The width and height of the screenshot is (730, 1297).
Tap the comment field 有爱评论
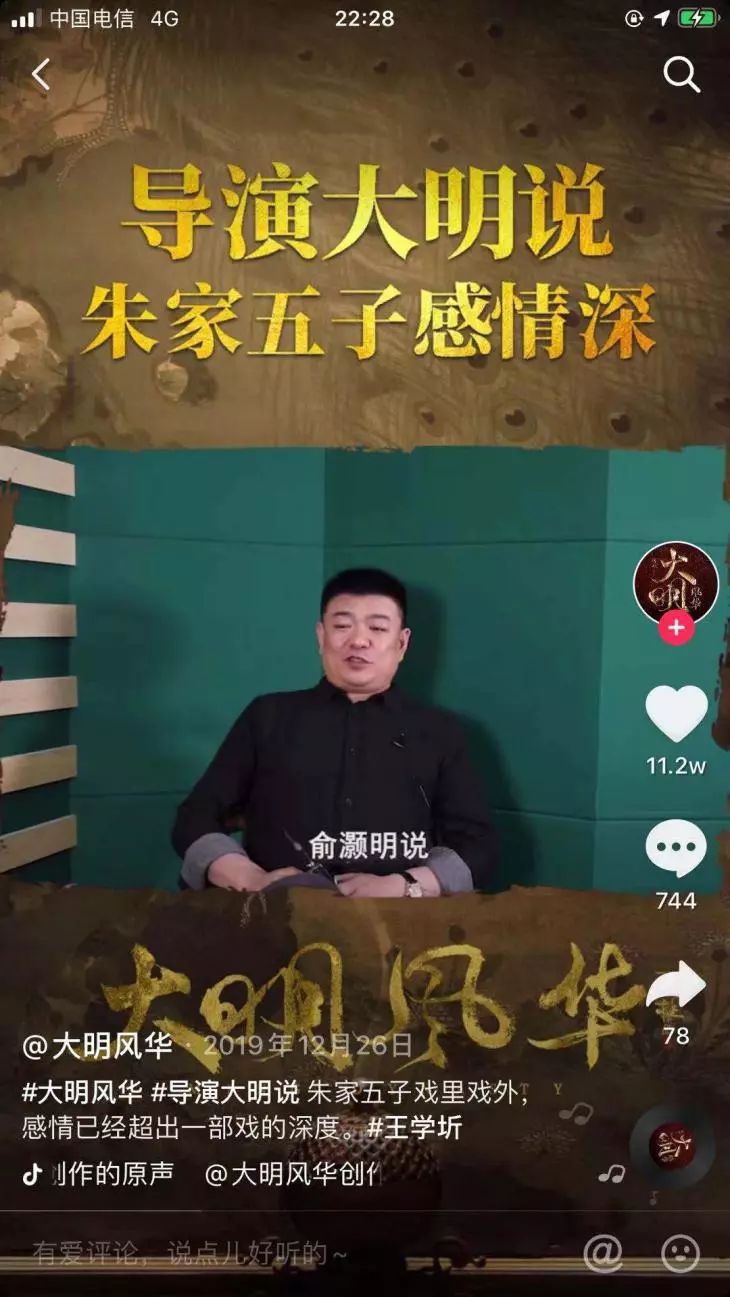point(190,1252)
